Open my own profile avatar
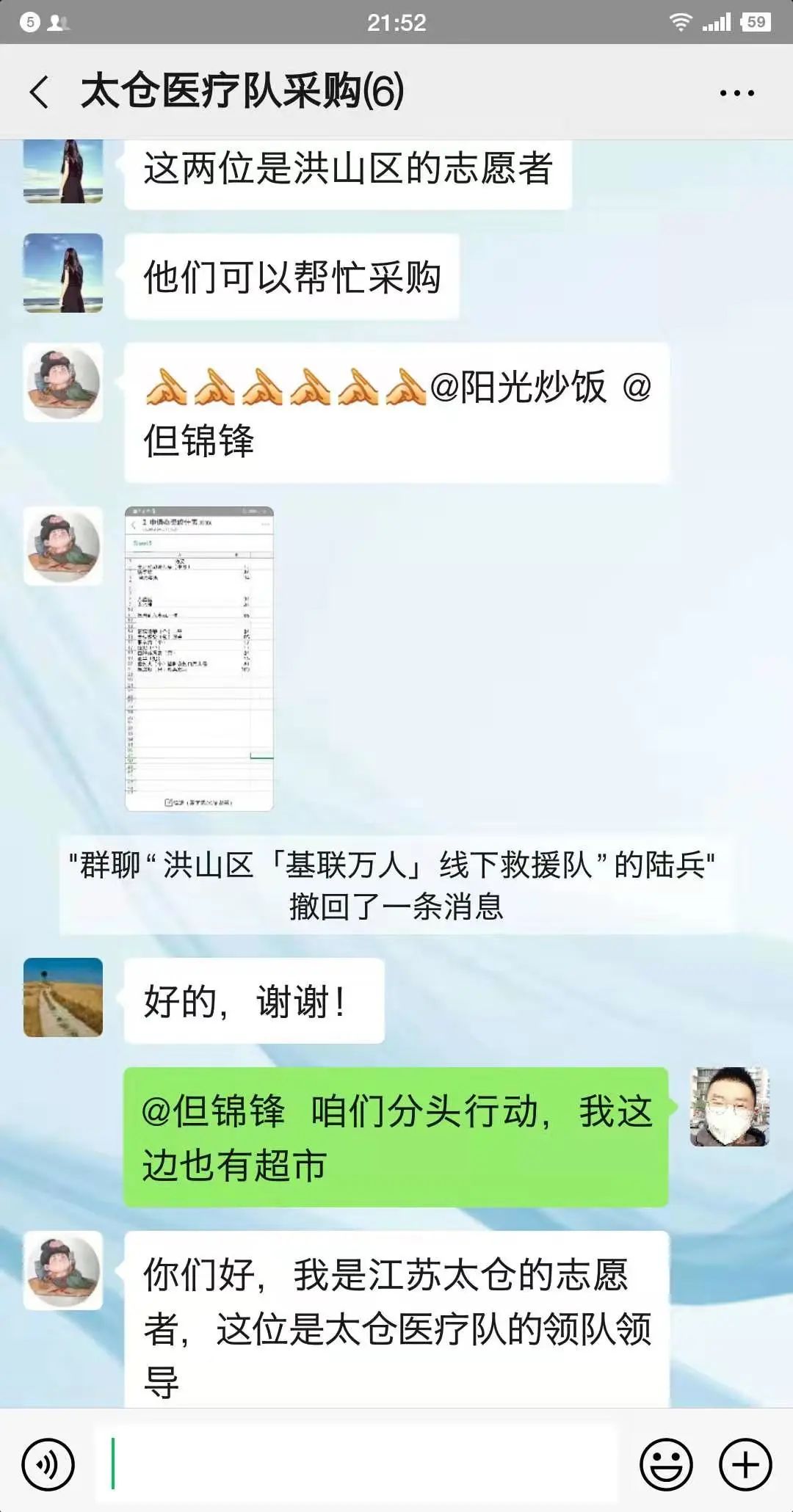793x1512 pixels. point(729,1107)
